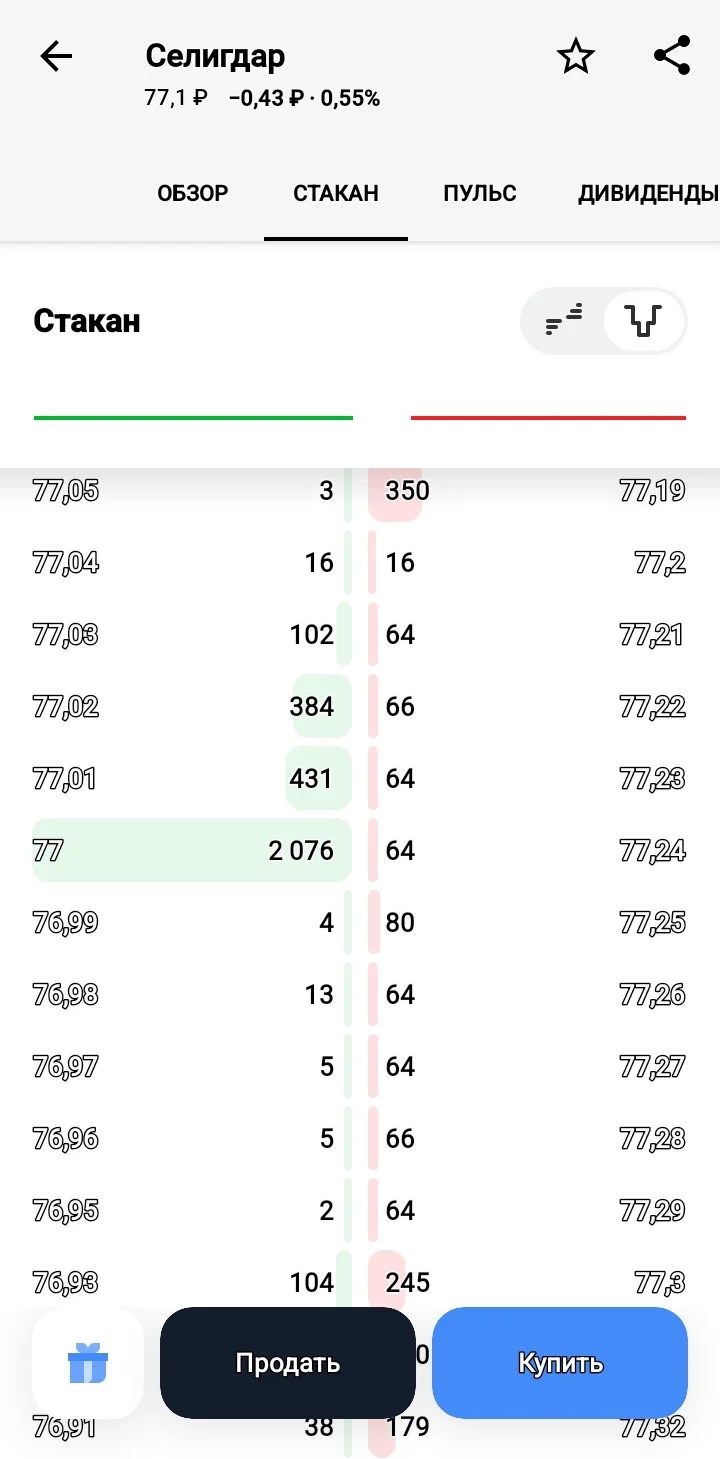Select the bid price level 77 with 2 076

pyautogui.click(x=192, y=851)
